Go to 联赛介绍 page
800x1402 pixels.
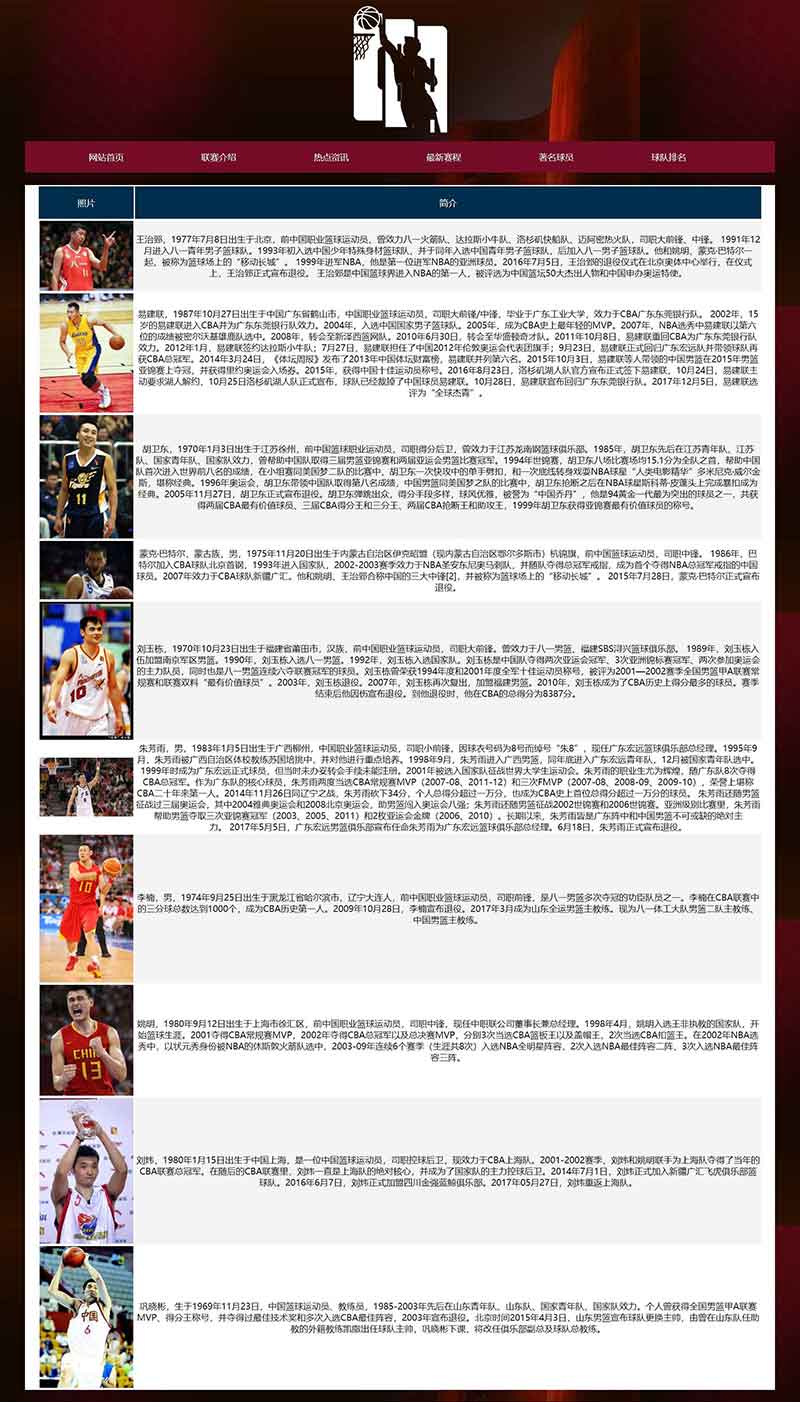(219, 157)
